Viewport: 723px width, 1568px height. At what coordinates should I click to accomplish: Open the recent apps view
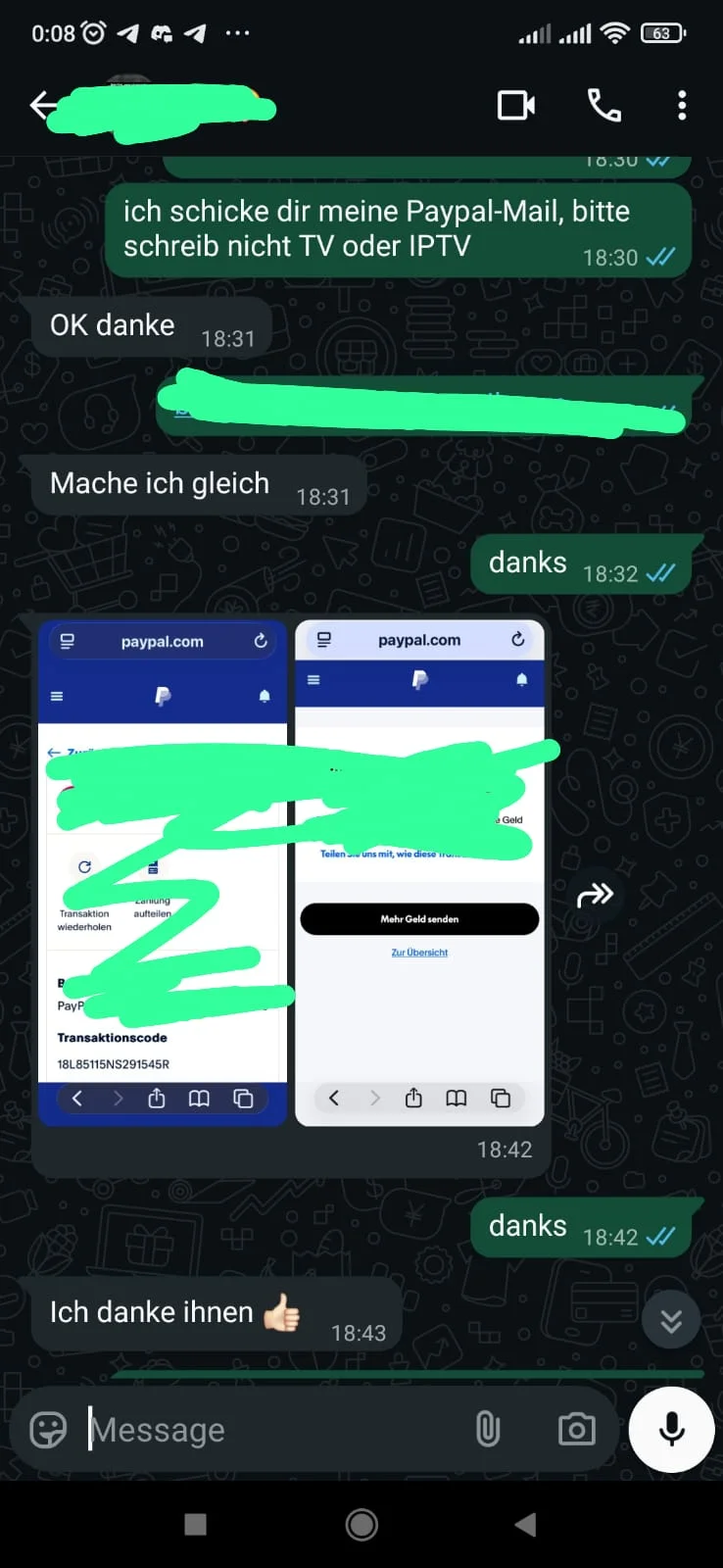point(196,1524)
